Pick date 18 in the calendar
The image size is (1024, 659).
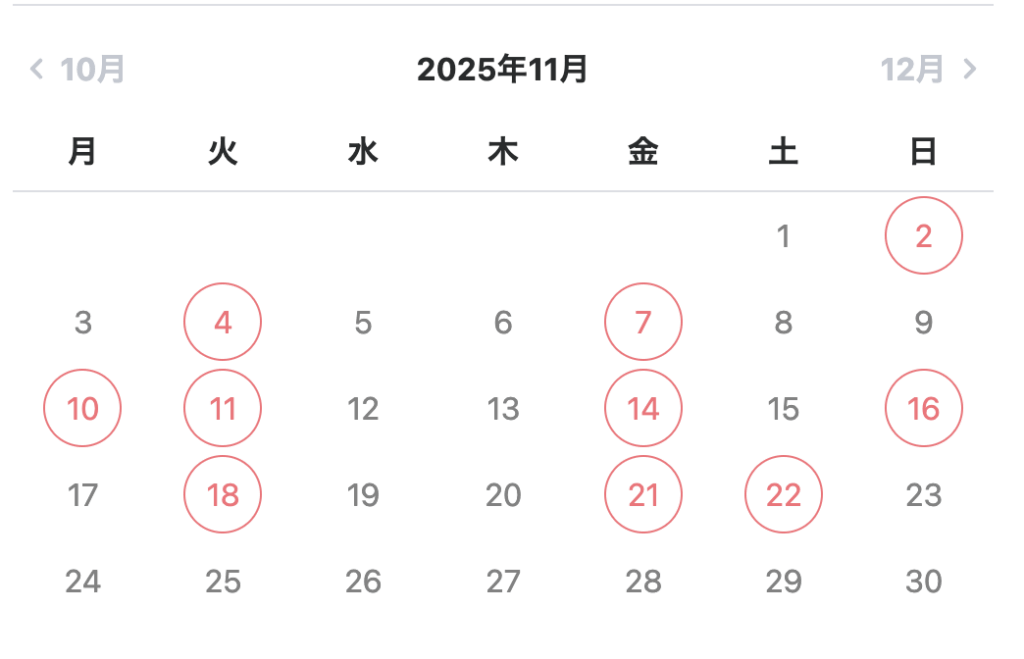[223, 495]
